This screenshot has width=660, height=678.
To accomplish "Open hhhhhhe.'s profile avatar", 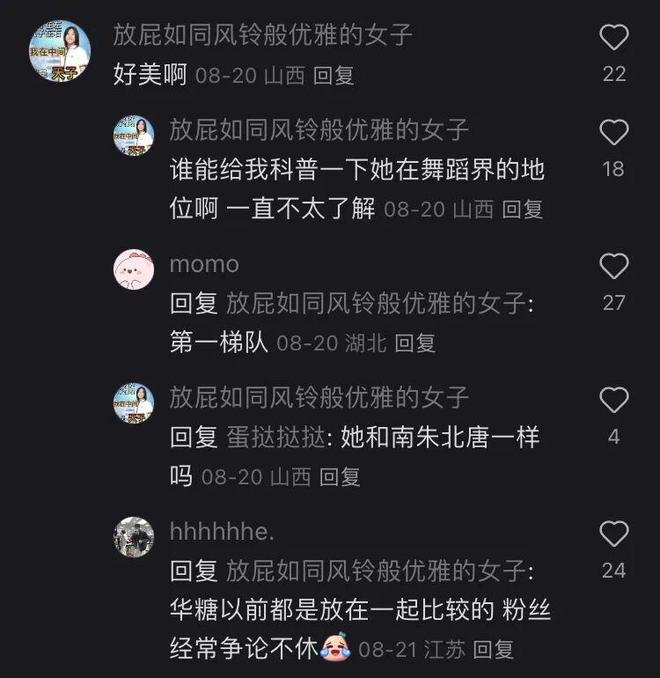I will click(133, 537).
